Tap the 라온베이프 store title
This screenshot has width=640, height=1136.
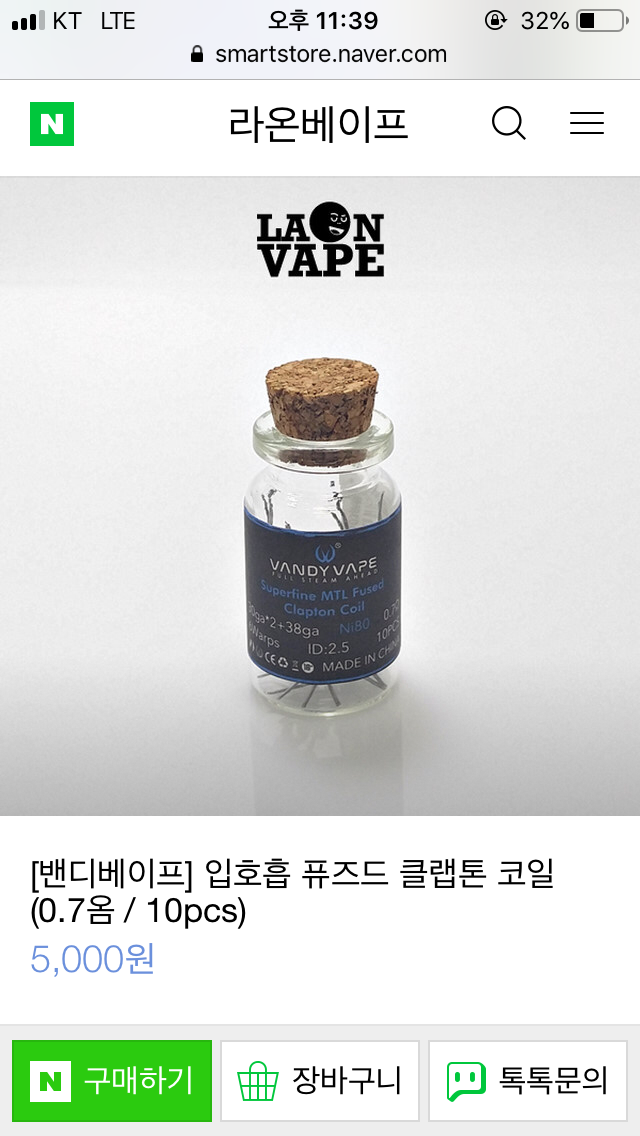(x=318, y=125)
